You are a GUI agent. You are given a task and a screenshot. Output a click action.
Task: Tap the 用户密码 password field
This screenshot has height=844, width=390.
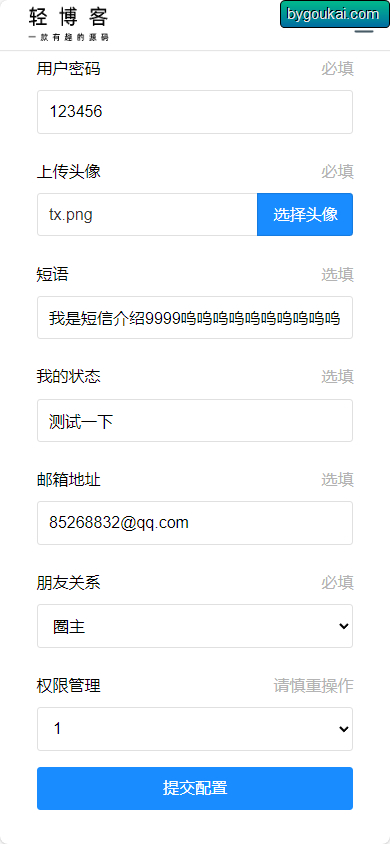pyautogui.click(x=195, y=112)
